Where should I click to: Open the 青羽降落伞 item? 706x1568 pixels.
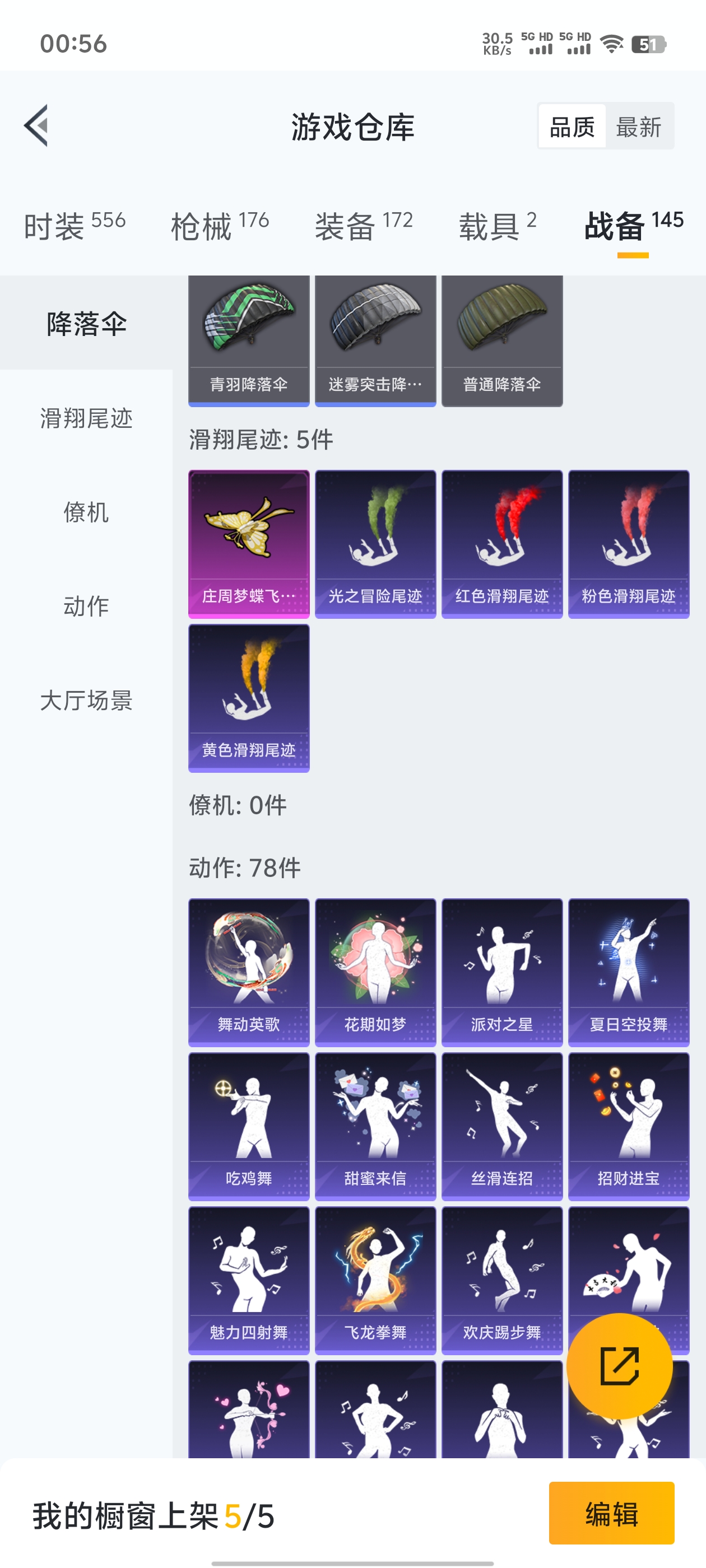(249, 340)
